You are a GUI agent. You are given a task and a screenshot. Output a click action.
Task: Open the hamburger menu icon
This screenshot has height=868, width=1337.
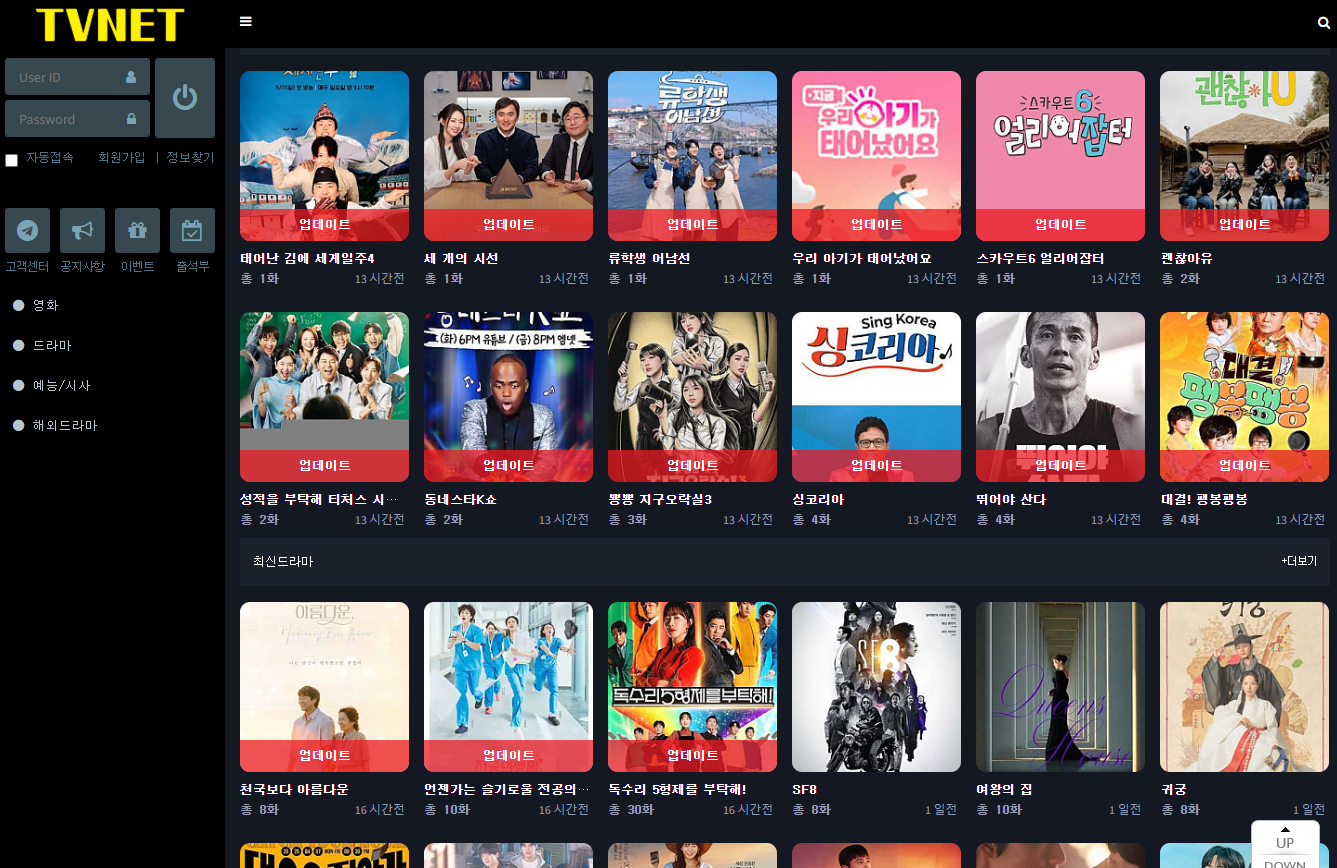coord(246,21)
